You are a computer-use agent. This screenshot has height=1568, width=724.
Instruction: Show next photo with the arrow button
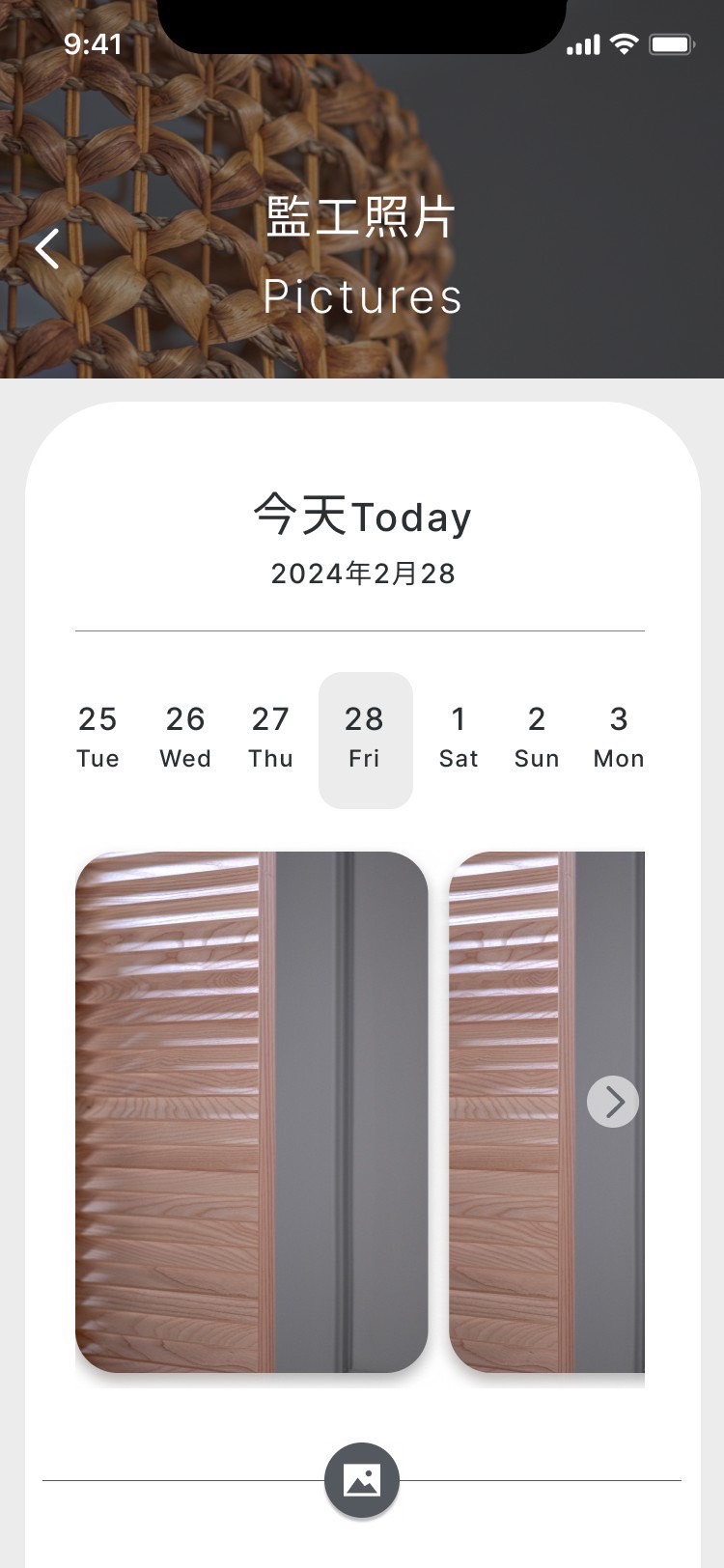[613, 1102]
